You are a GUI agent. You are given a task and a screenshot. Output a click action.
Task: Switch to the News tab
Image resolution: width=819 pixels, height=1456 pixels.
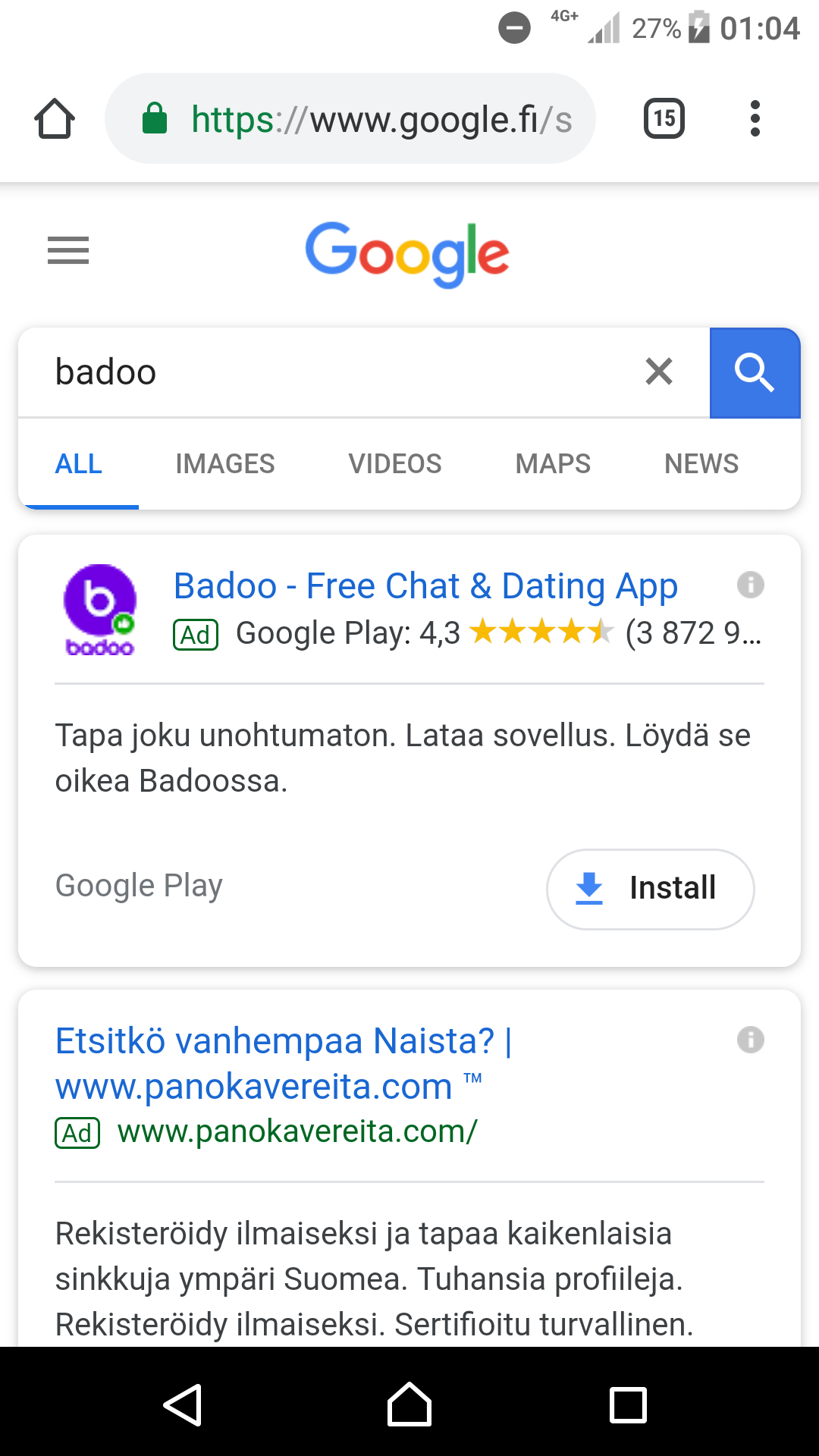701,463
